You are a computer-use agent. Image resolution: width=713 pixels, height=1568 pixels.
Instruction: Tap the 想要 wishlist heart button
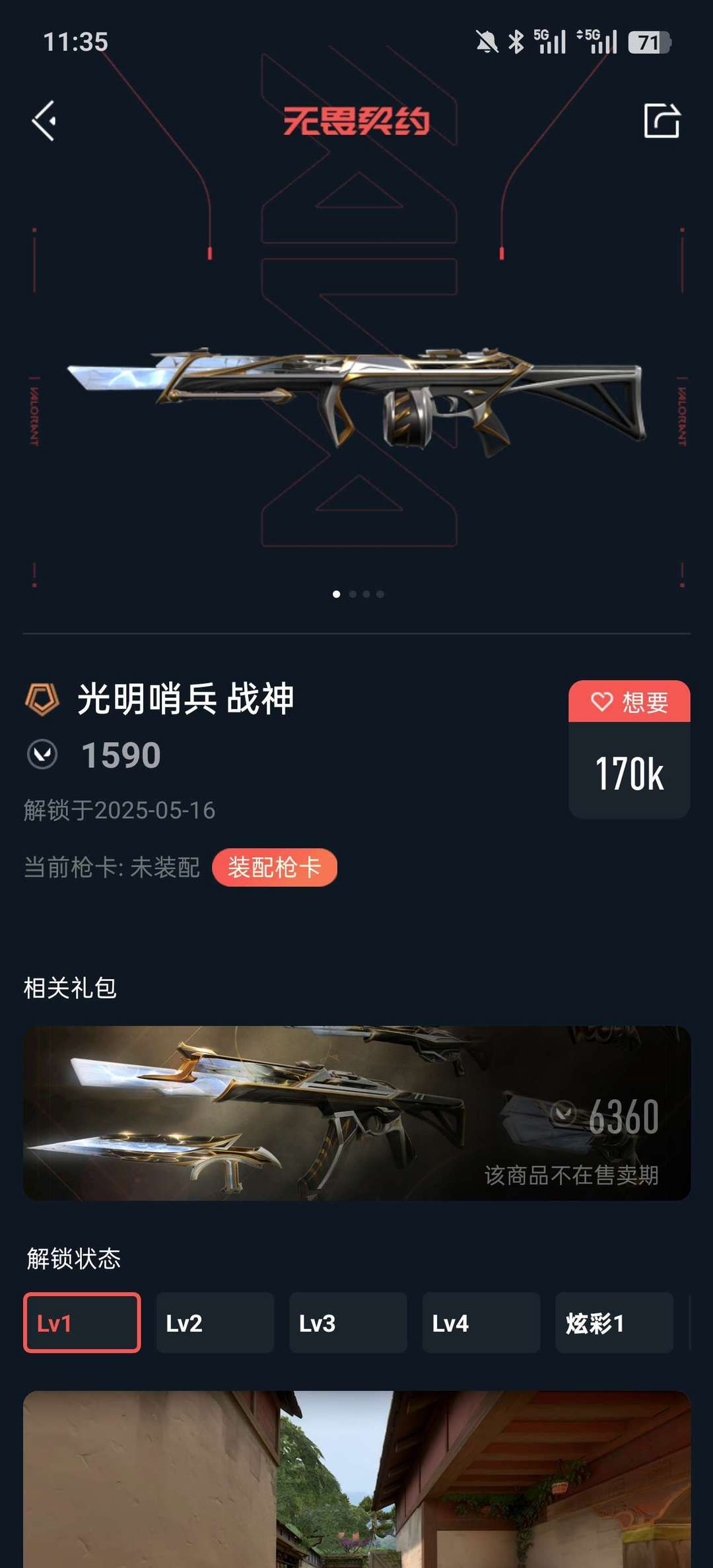click(628, 702)
